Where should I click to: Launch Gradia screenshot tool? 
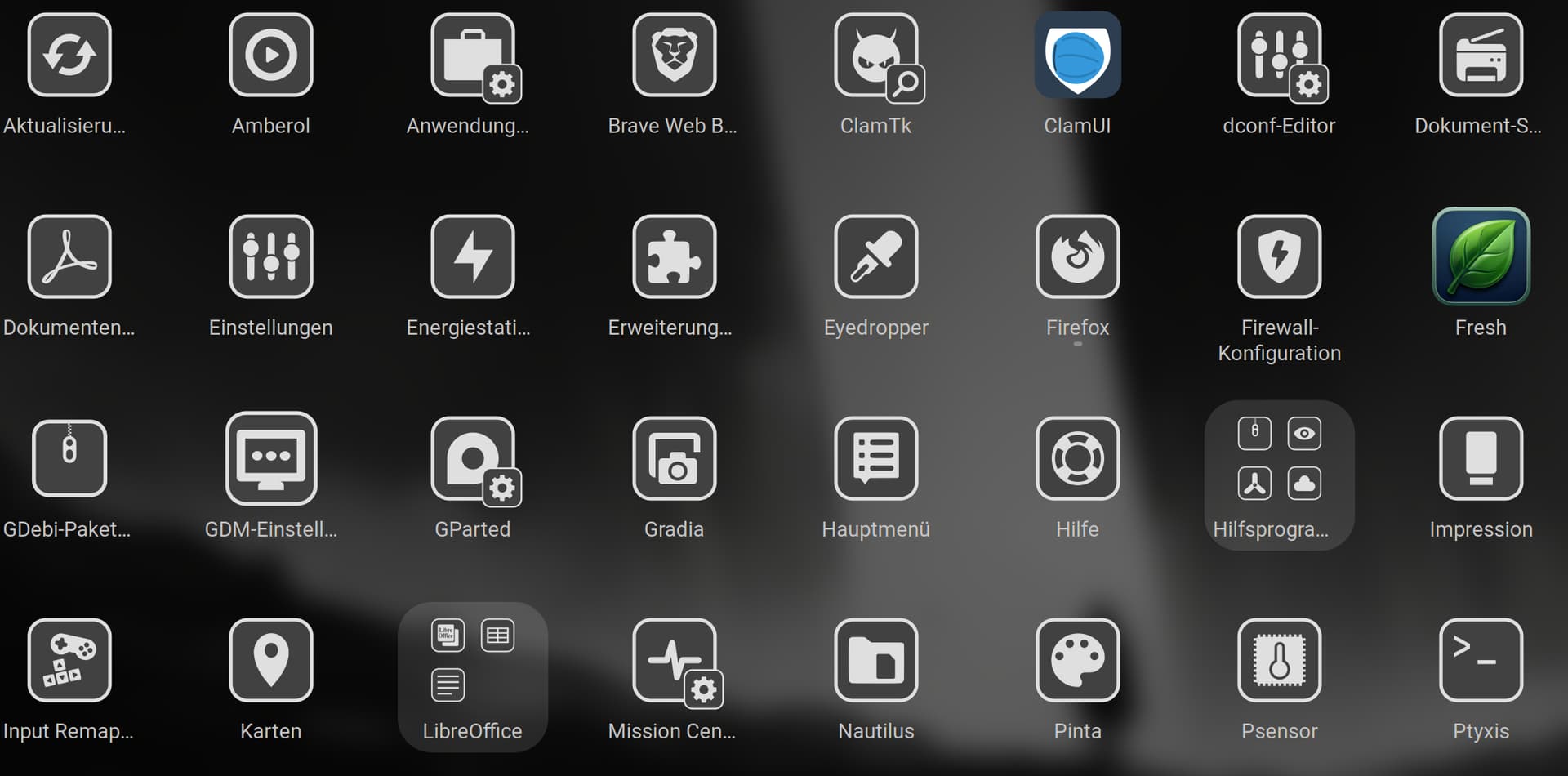pos(674,459)
